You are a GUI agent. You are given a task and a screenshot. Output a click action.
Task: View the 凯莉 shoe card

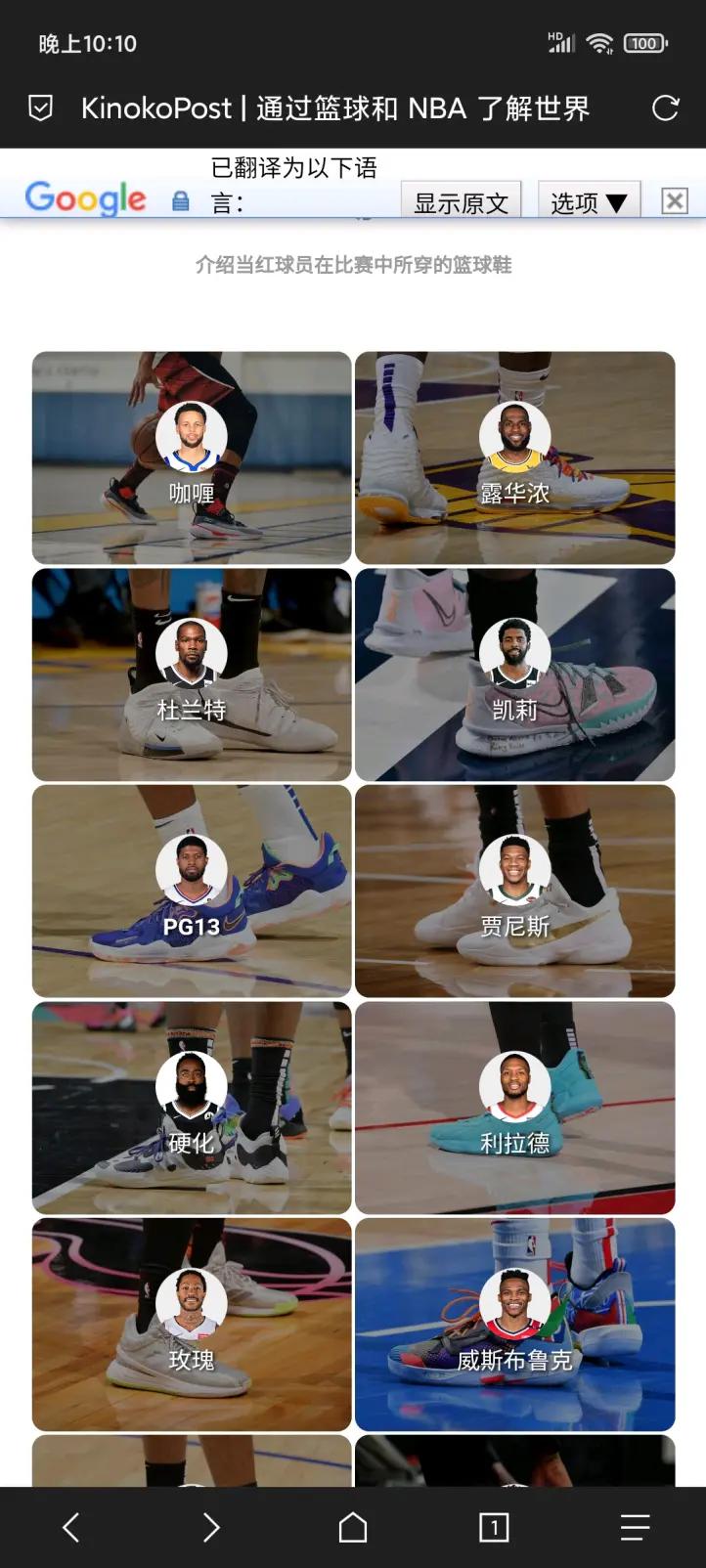pyautogui.click(x=514, y=675)
